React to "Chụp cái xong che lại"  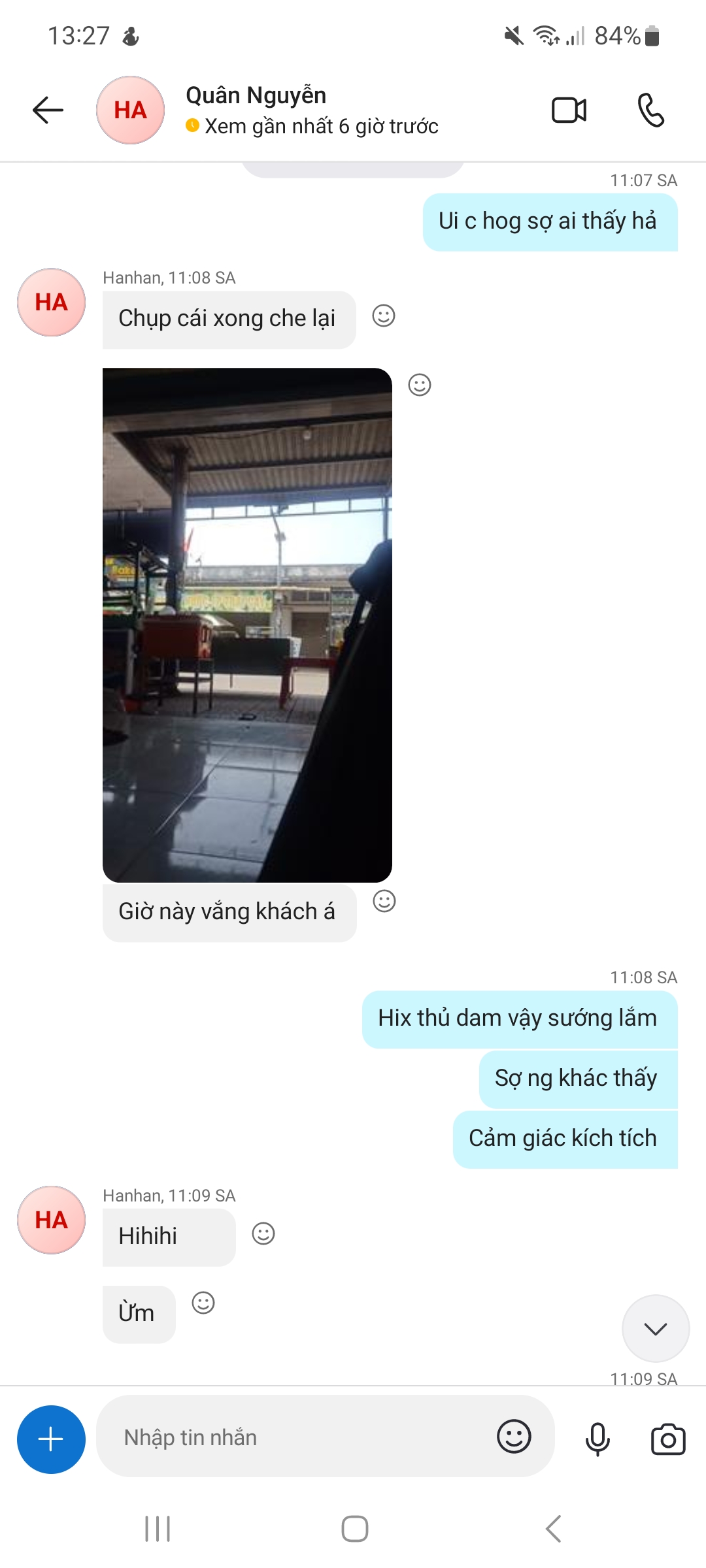pyautogui.click(x=384, y=316)
